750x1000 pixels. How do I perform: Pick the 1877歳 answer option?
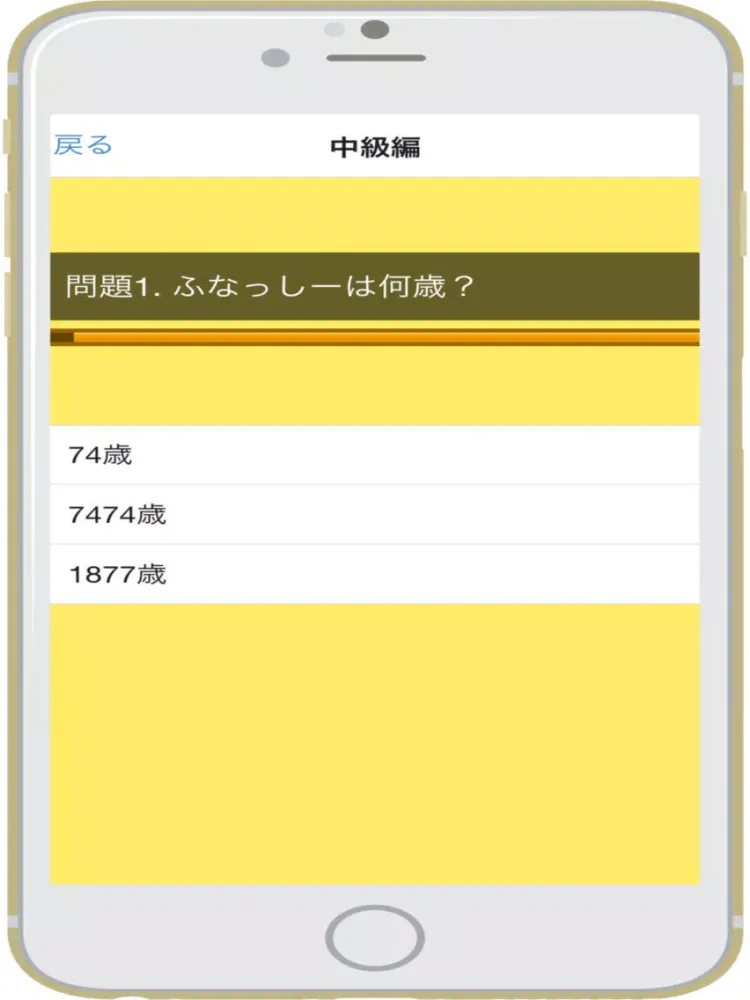click(374, 575)
